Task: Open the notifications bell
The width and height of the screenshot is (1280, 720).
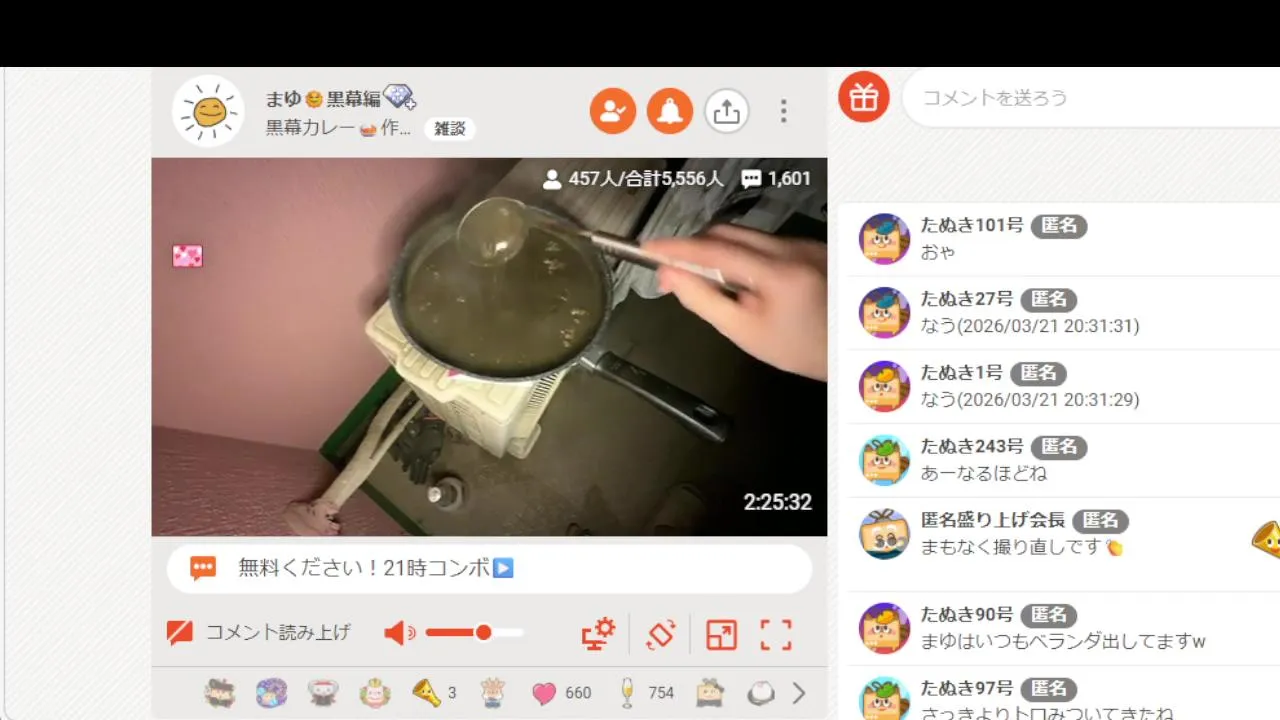Action: [670, 111]
